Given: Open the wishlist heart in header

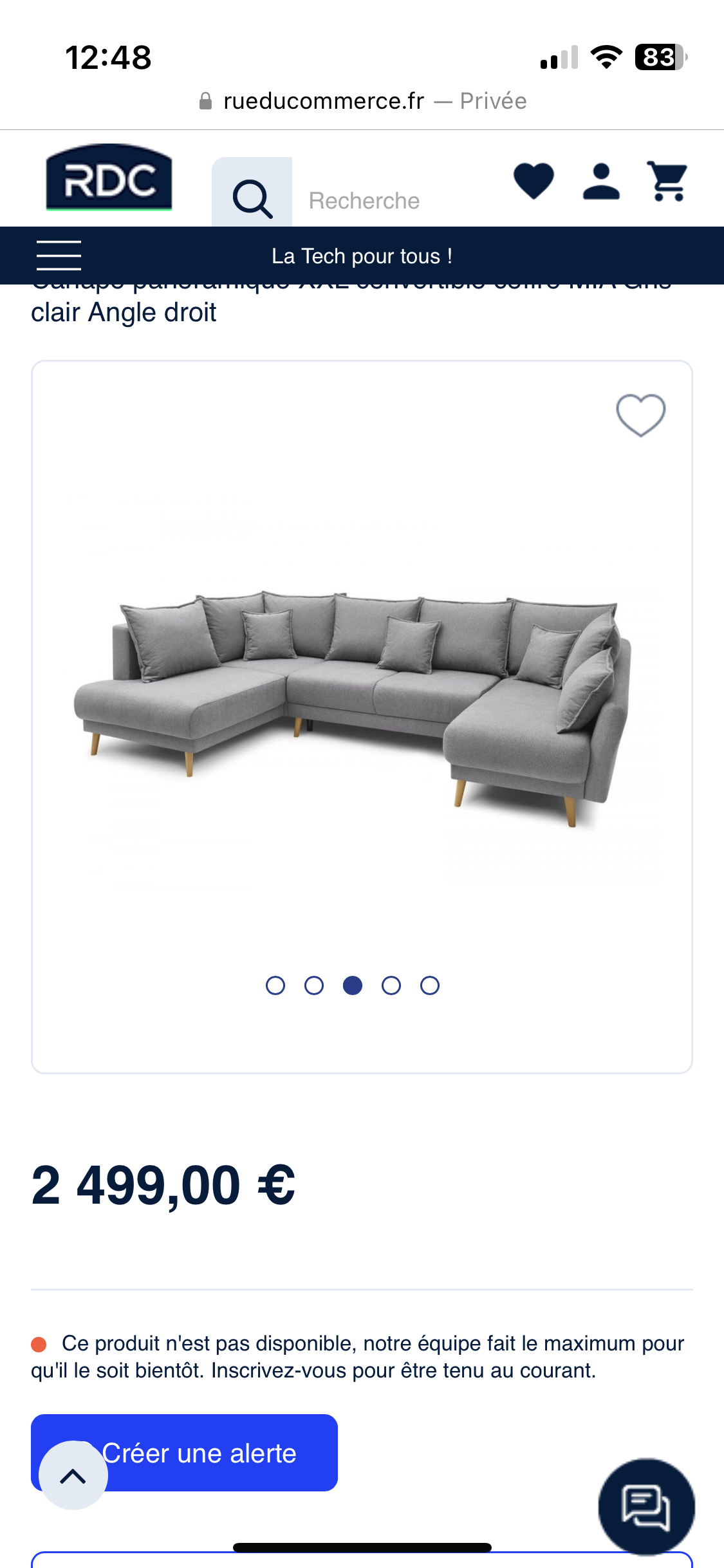Looking at the screenshot, I should click(534, 181).
